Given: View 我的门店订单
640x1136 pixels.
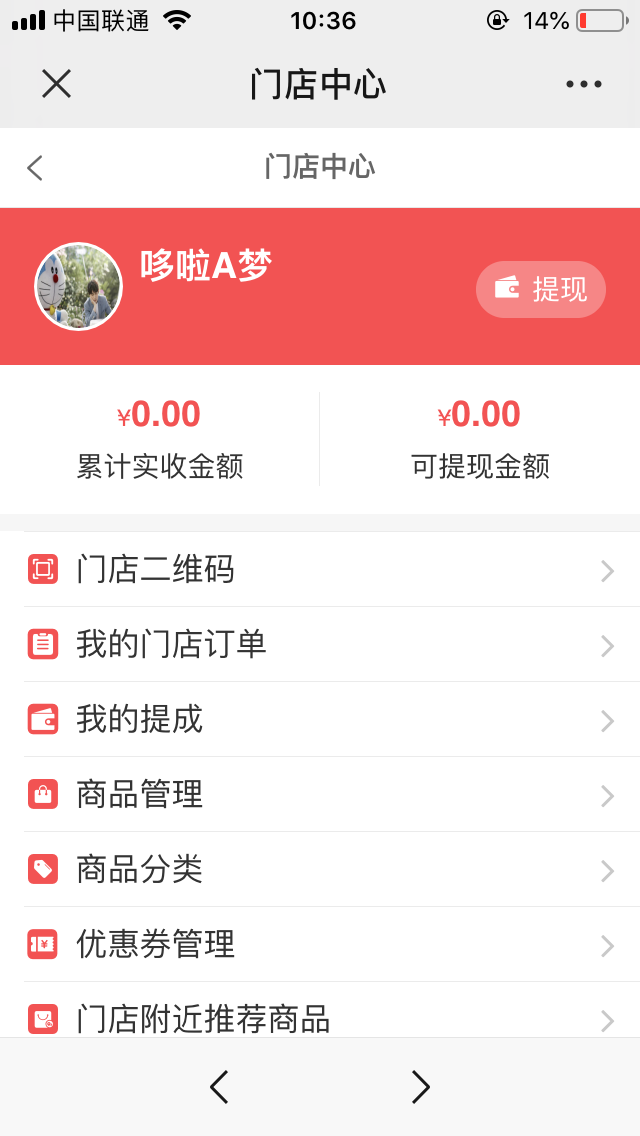Looking at the screenshot, I should (x=320, y=645).
